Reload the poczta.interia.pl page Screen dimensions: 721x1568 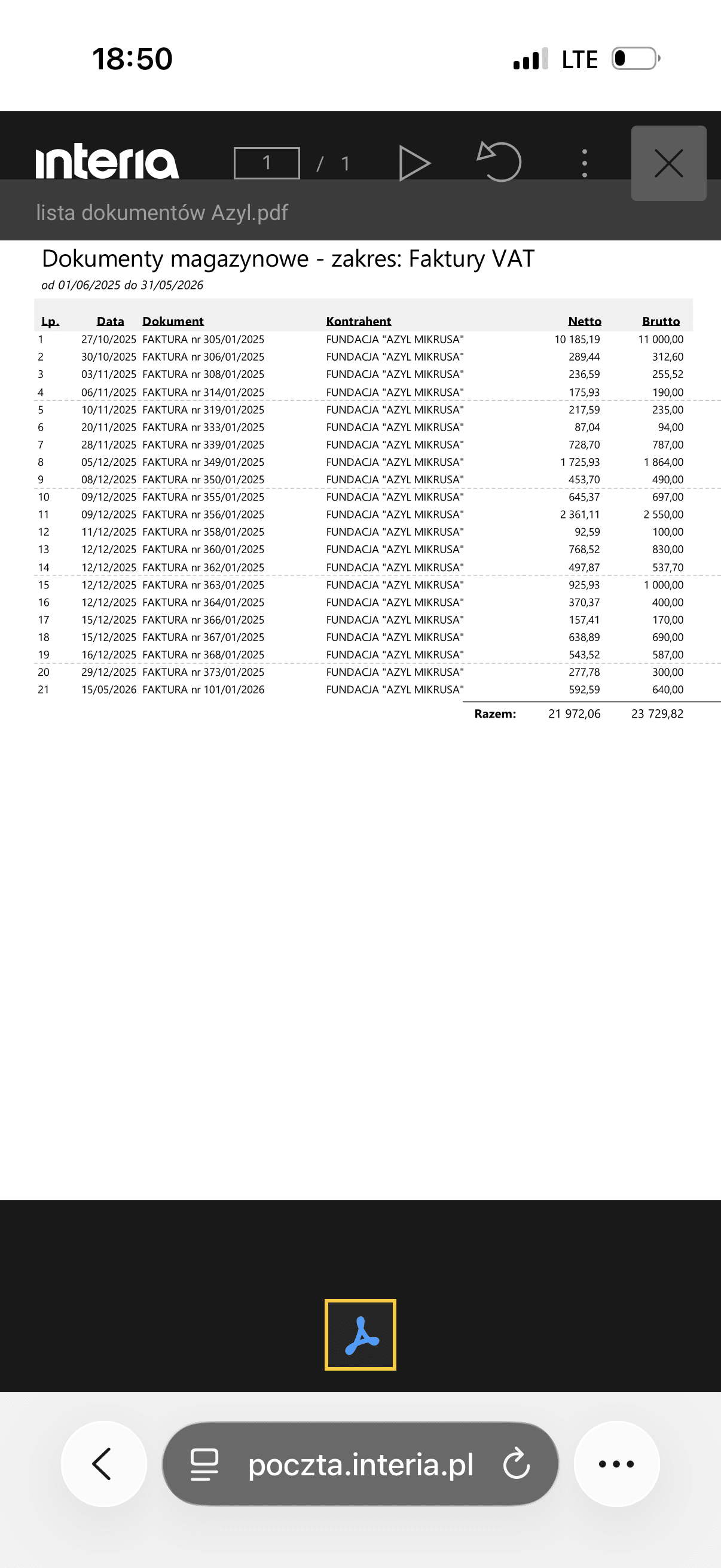(x=517, y=1464)
